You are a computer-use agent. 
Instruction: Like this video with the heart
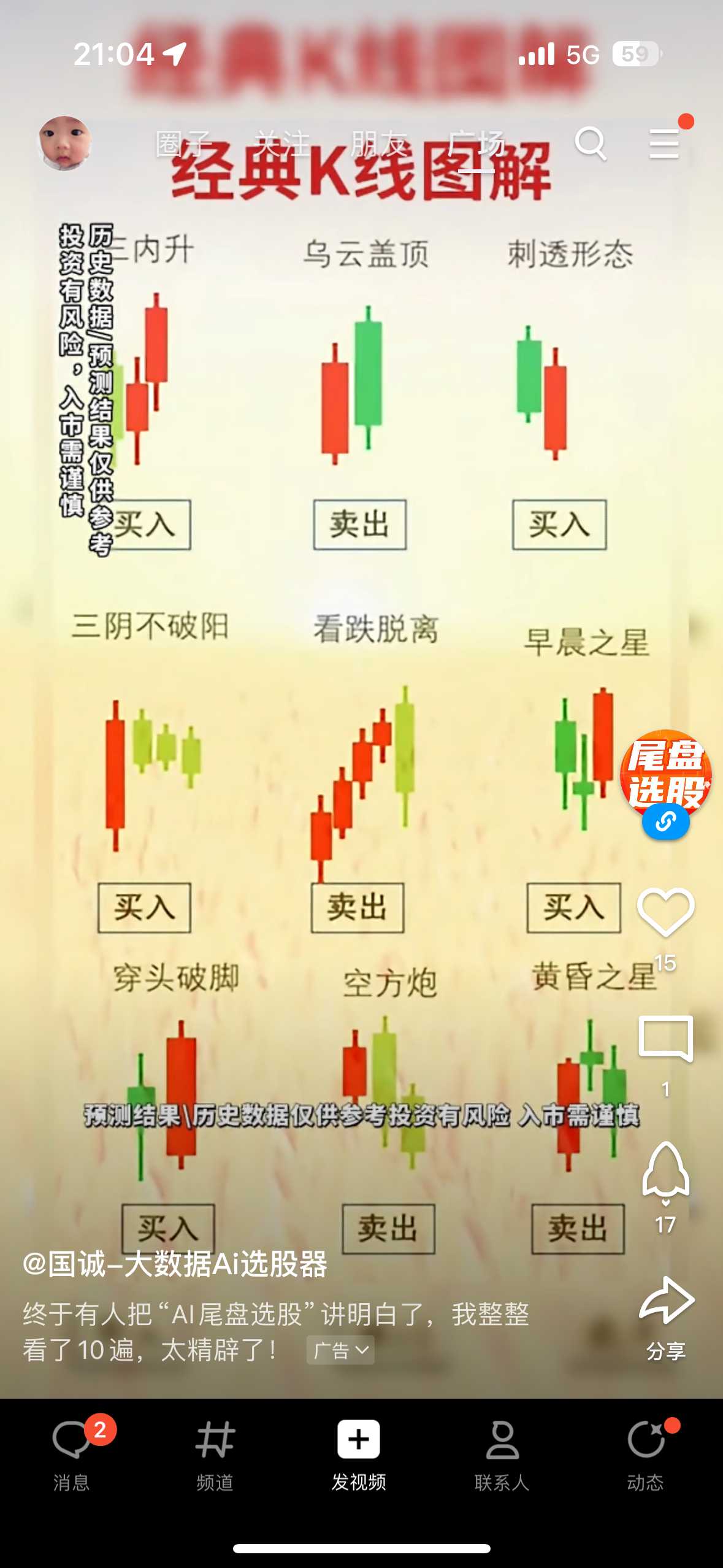pos(665,913)
